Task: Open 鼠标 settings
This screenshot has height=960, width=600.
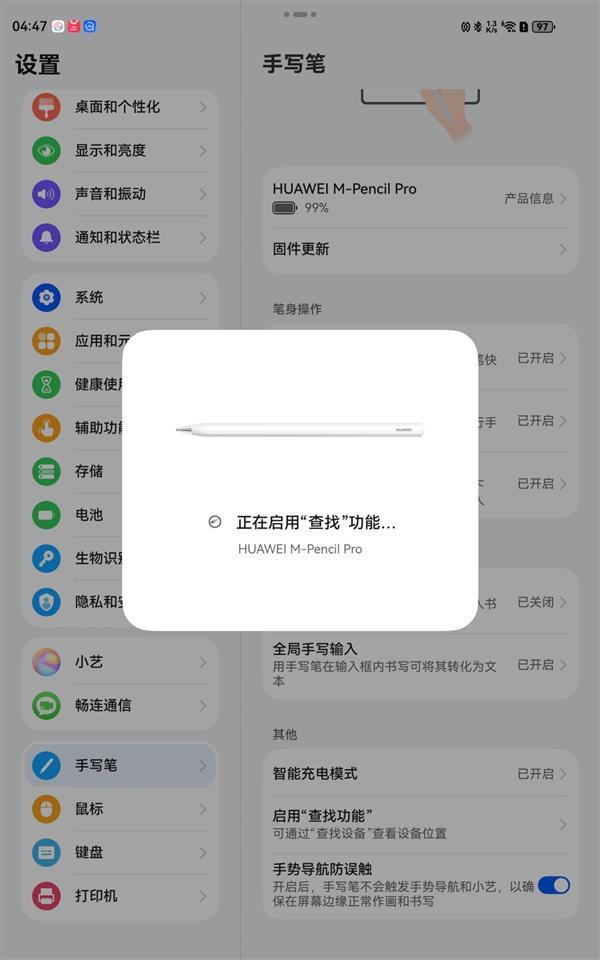Action: (x=120, y=809)
